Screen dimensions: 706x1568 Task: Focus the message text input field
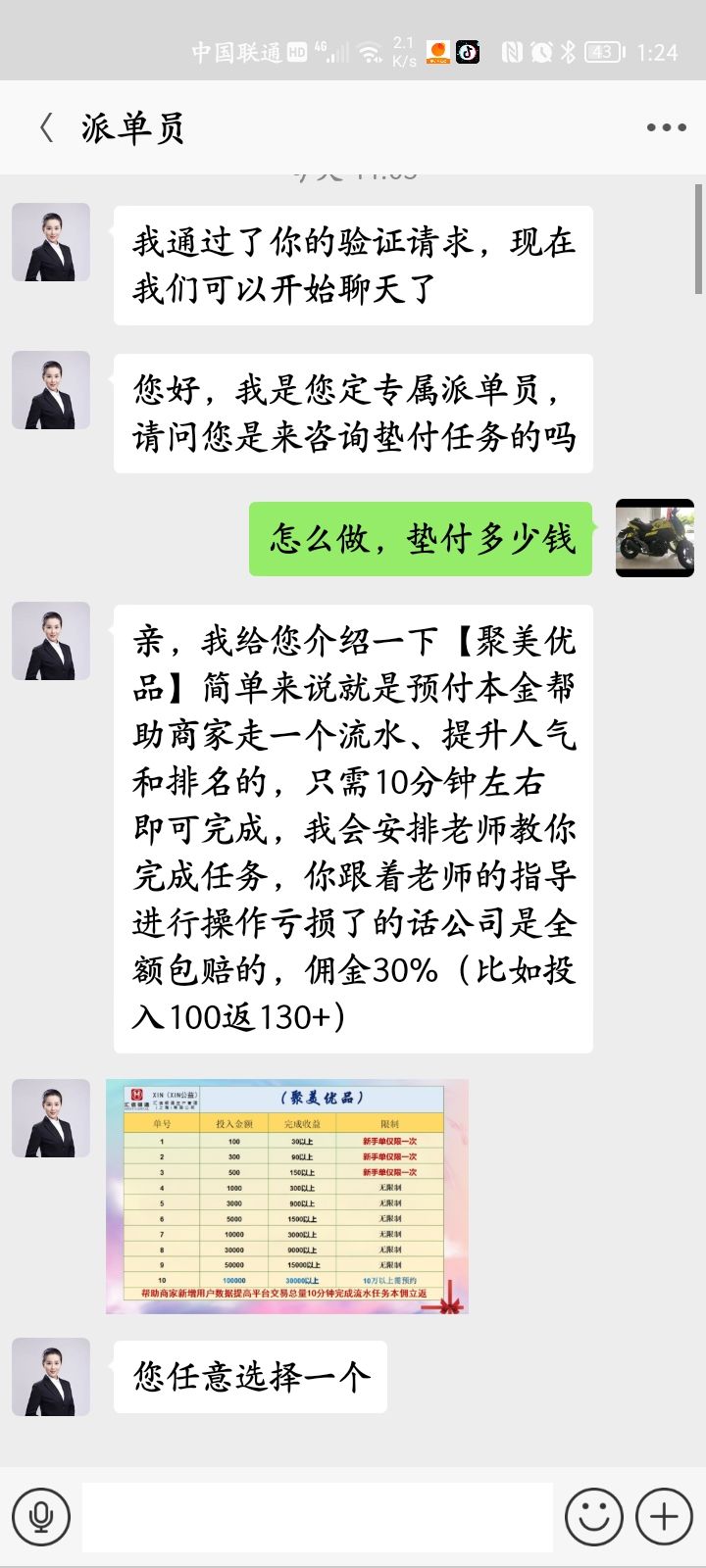[x=318, y=1516]
